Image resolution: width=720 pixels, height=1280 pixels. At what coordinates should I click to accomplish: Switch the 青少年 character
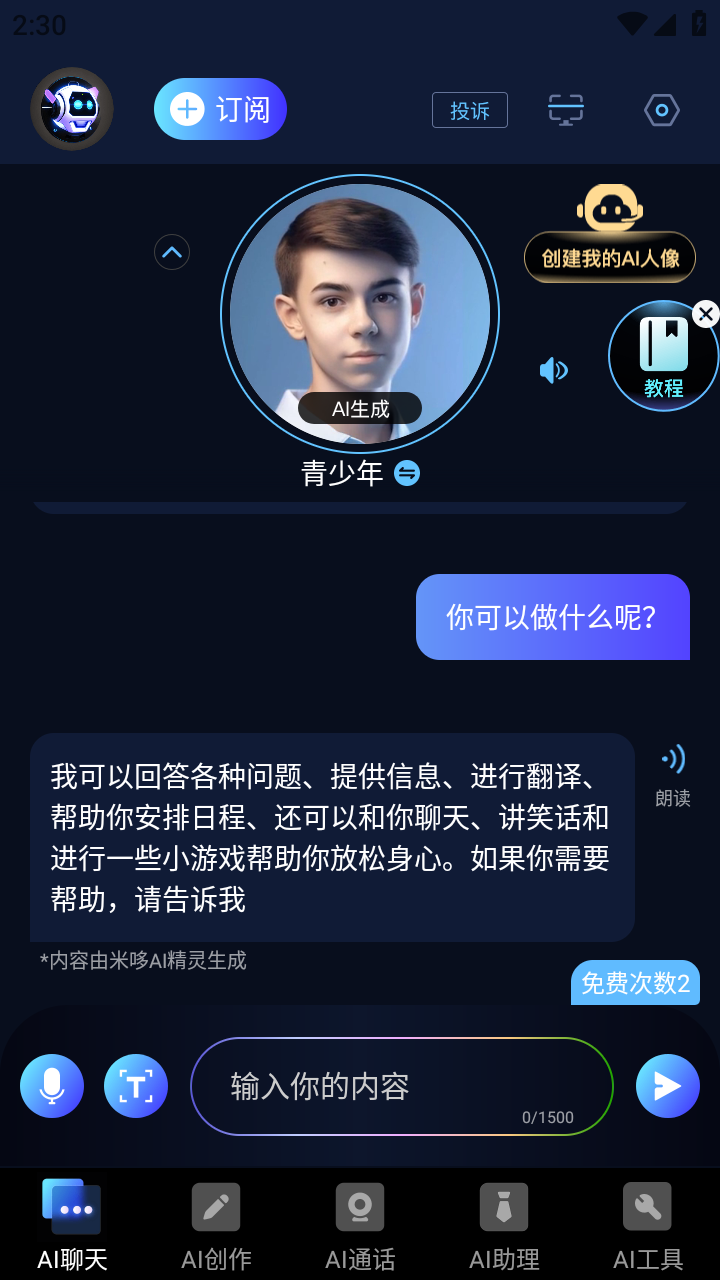(x=407, y=473)
